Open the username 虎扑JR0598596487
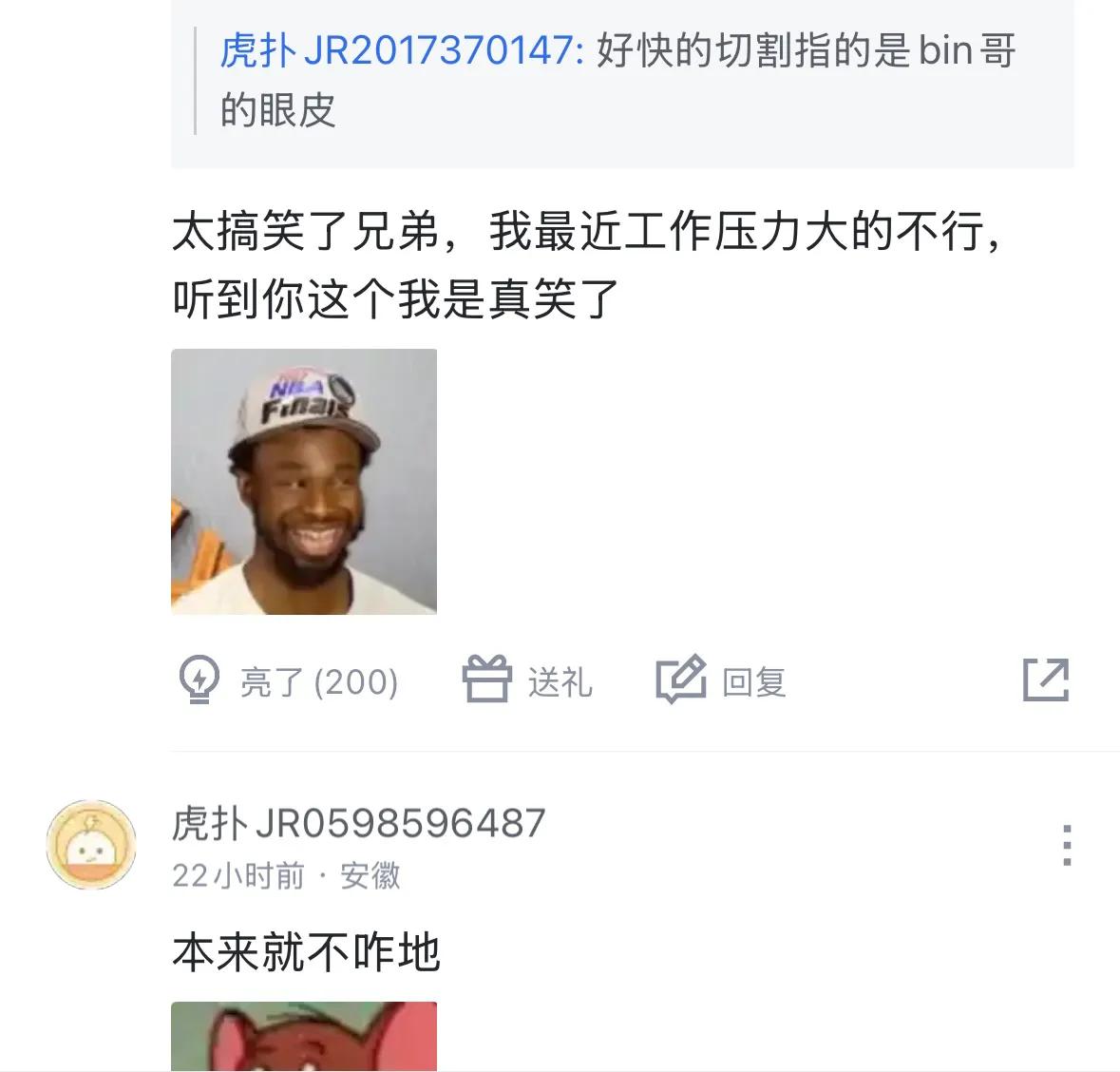The width and height of the screenshot is (1120, 1072). [x=359, y=823]
